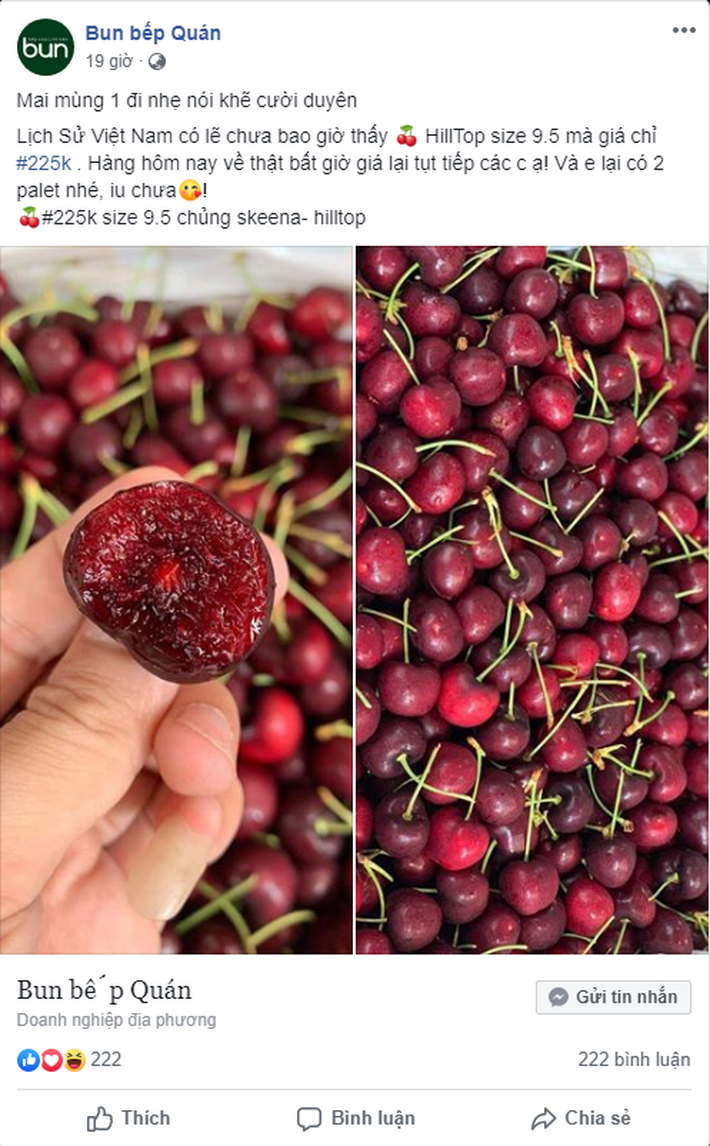This screenshot has height=1146, width=710.
Task: Open the post's three-dot options menu
Action: click(x=683, y=30)
